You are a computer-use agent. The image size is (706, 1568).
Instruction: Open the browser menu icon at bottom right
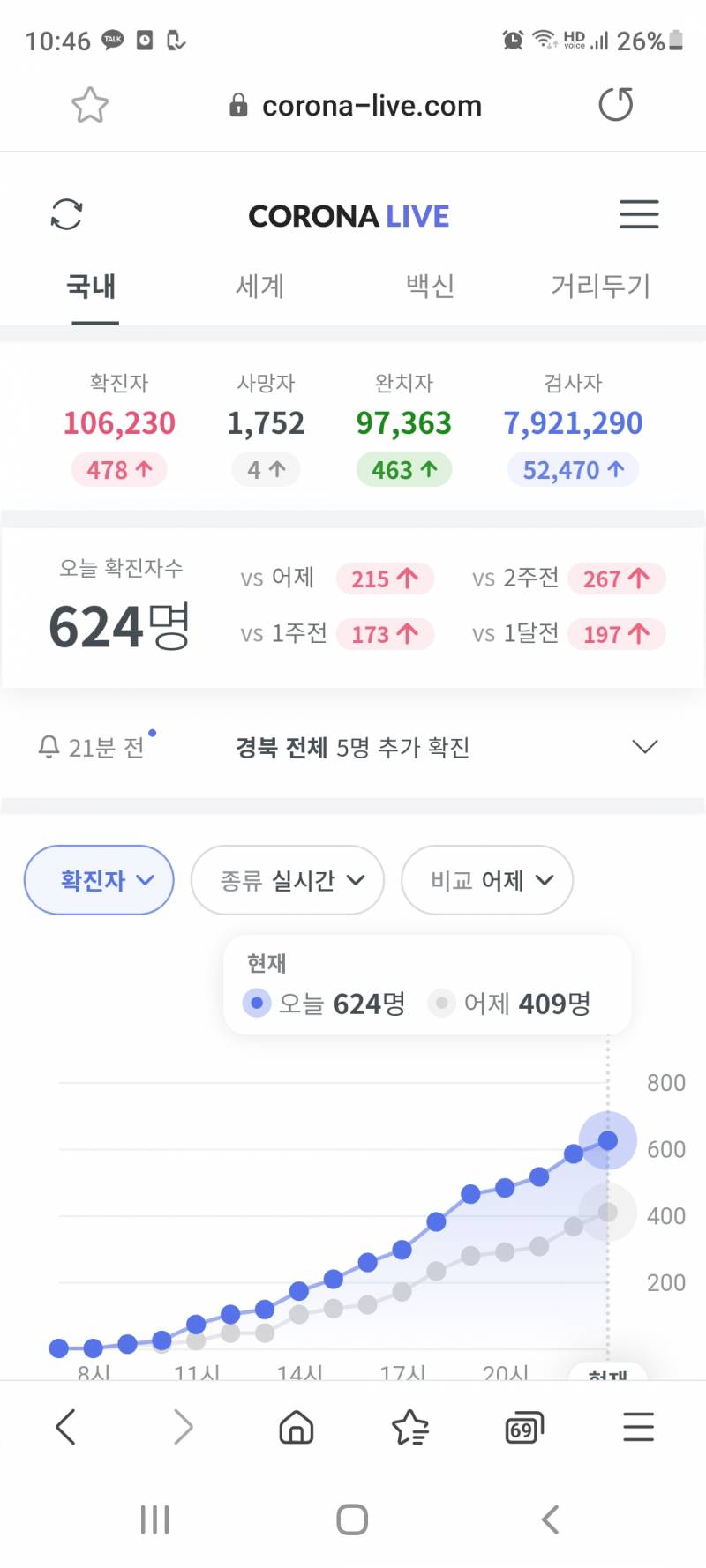click(x=638, y=1427)
